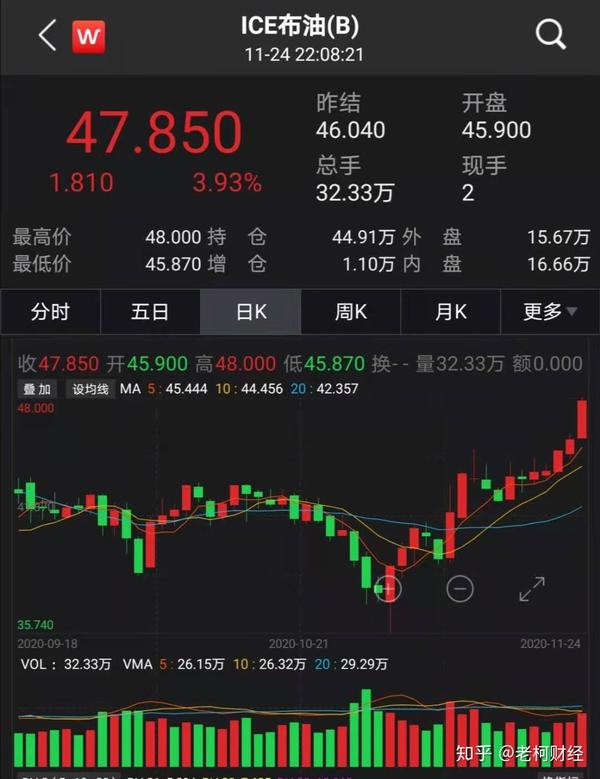The width and height of the screenshot is (600, 779).
Task: Zoom in the chart with plus
Action: pyautogui.click(x=387, y=588)
